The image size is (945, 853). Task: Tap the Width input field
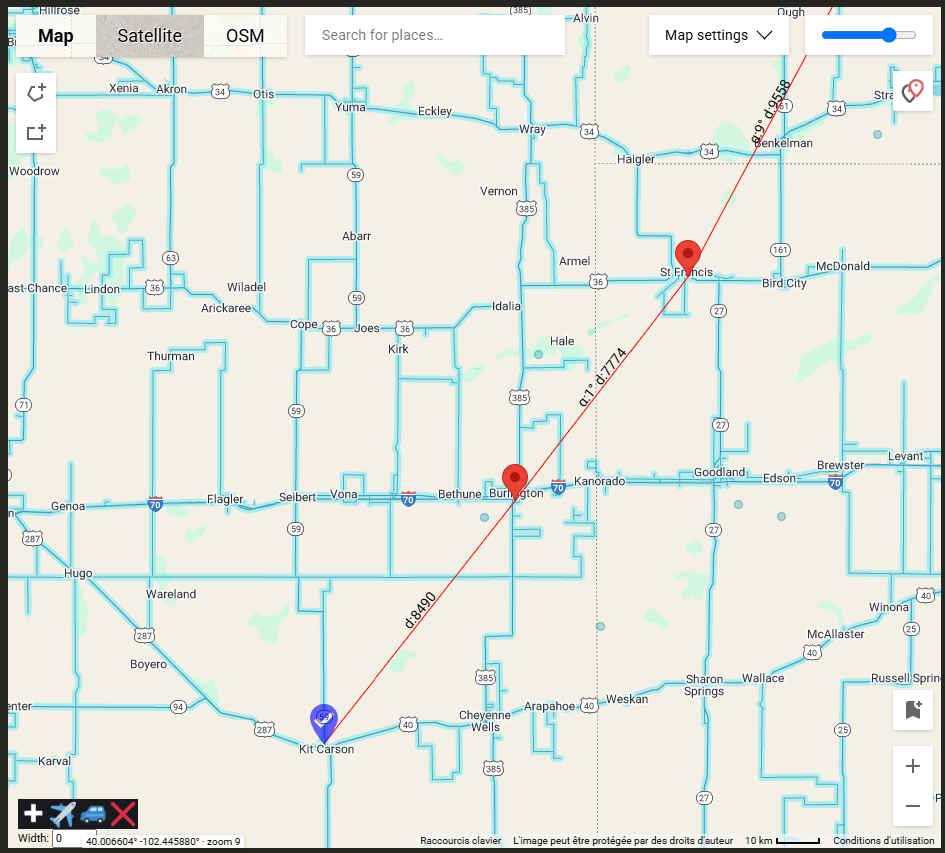point(74,839)
